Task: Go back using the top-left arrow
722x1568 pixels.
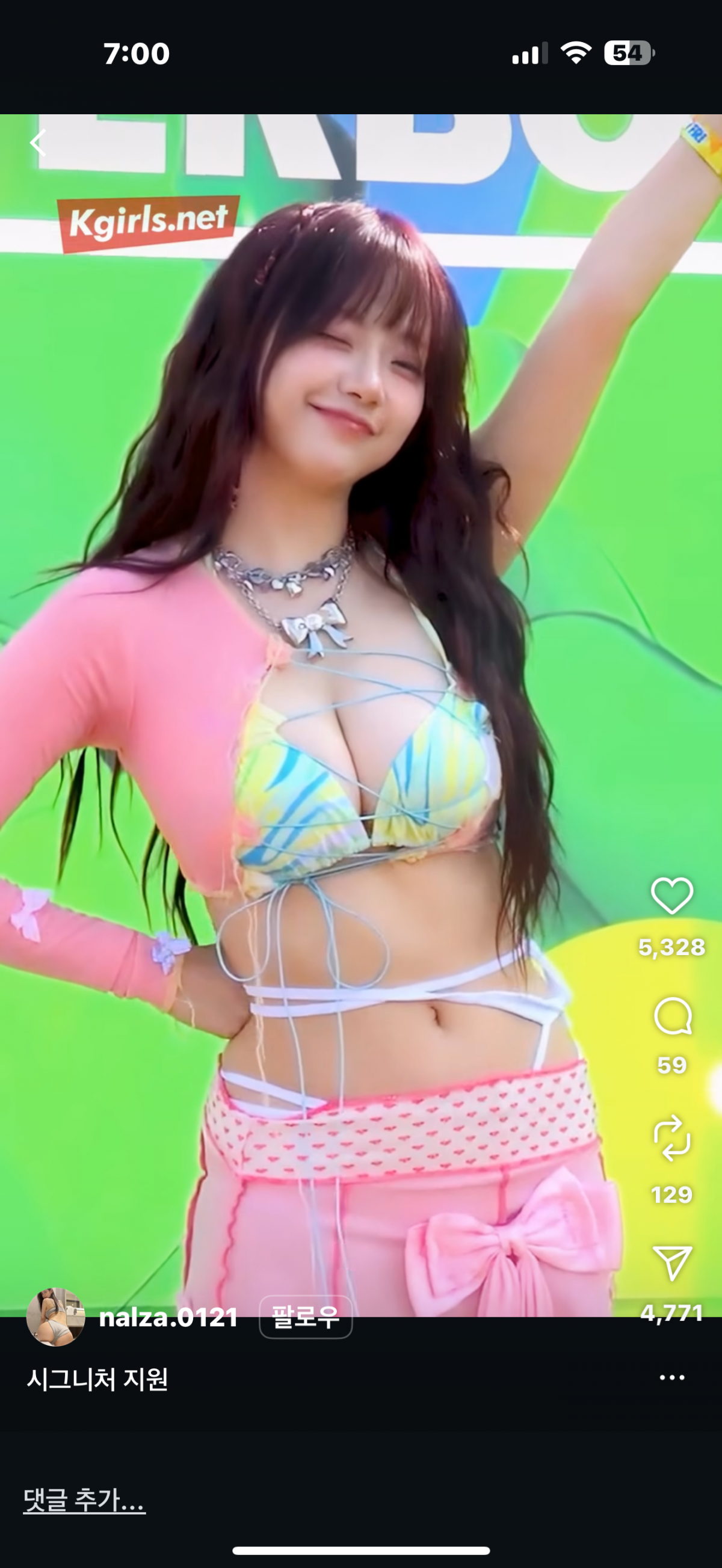Action: (x=39, y=144)
